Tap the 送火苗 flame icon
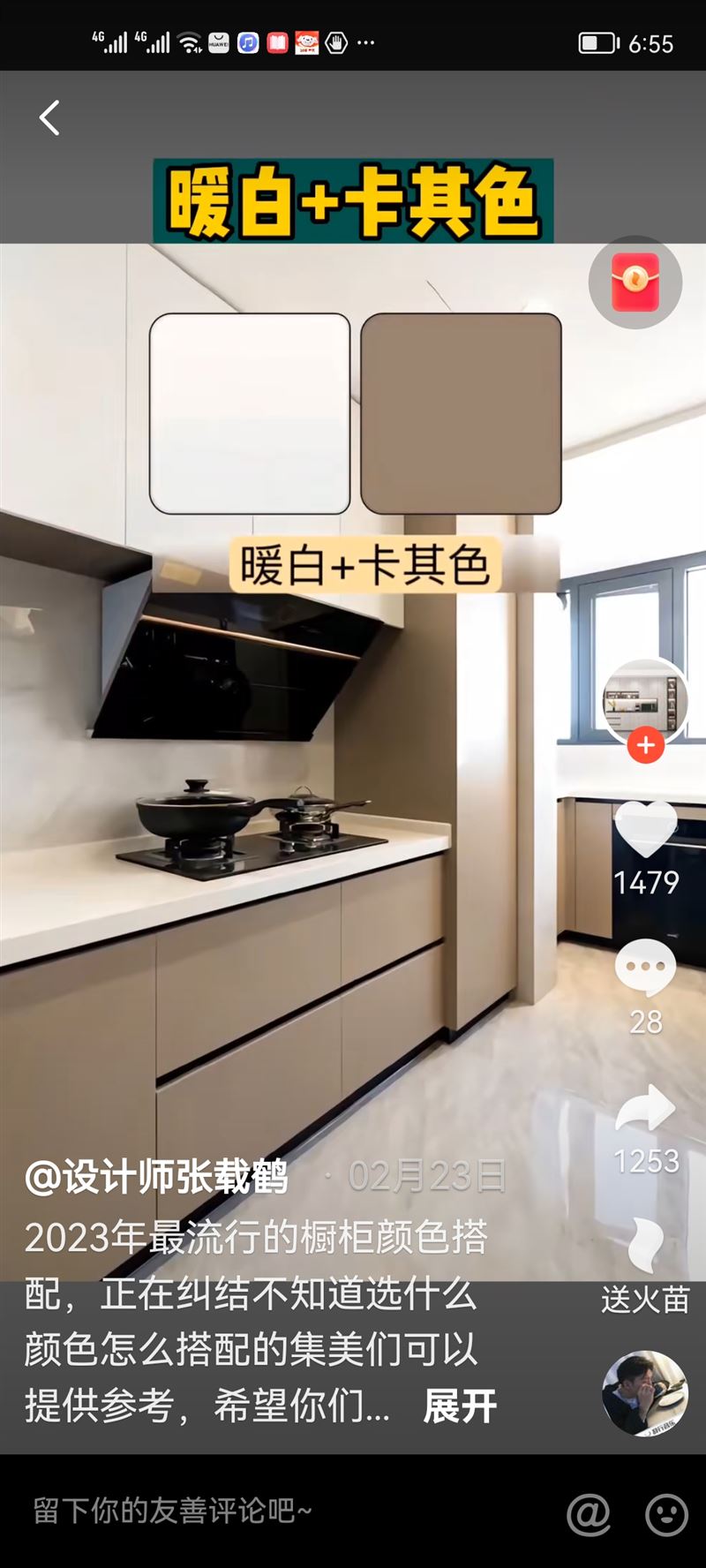 [x=646, y=1245]
